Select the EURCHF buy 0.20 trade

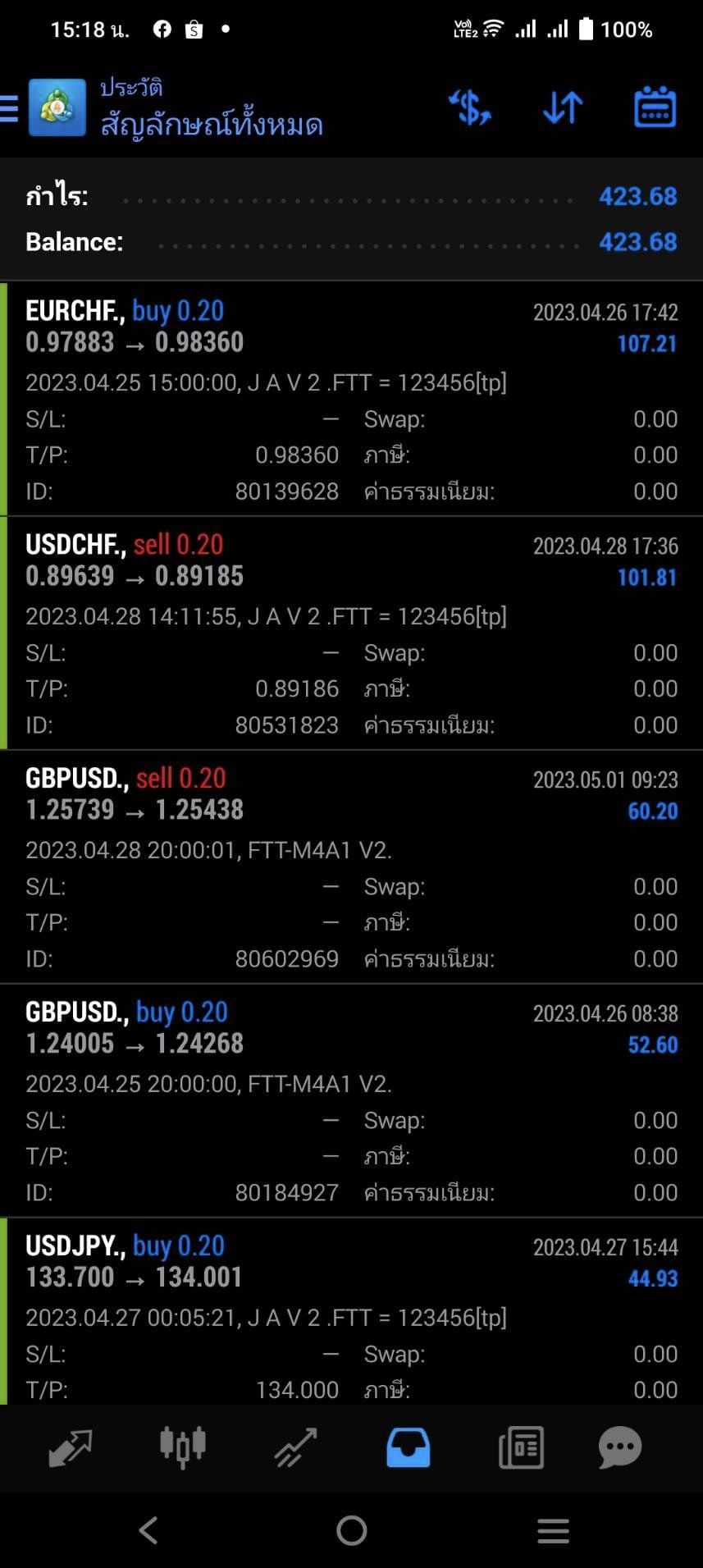tap(351, 399)
